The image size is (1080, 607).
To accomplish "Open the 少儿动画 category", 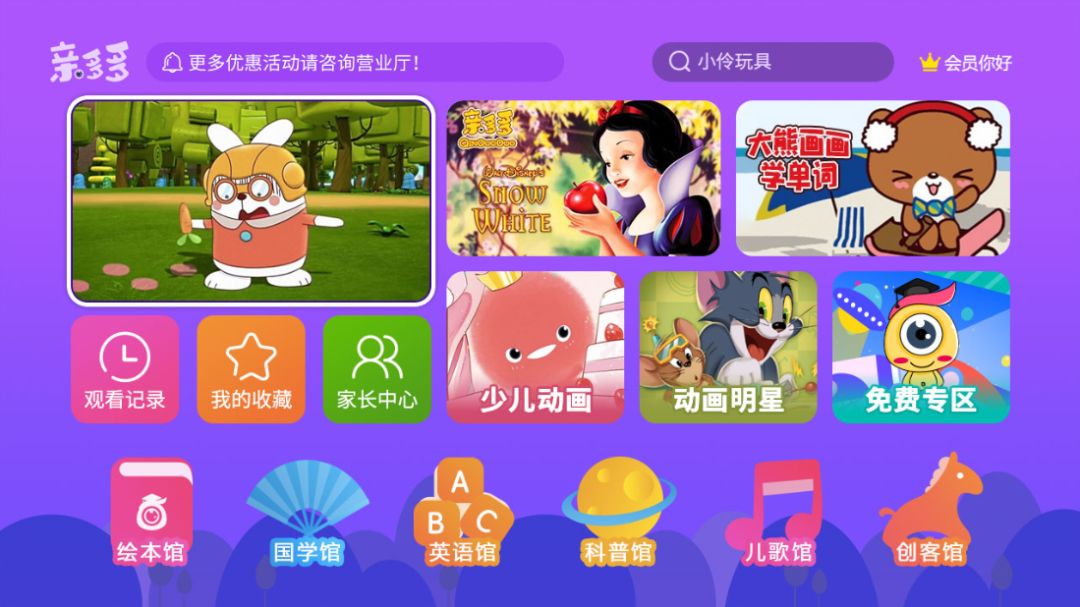I will pyautogui.click(x=535, y=347).
